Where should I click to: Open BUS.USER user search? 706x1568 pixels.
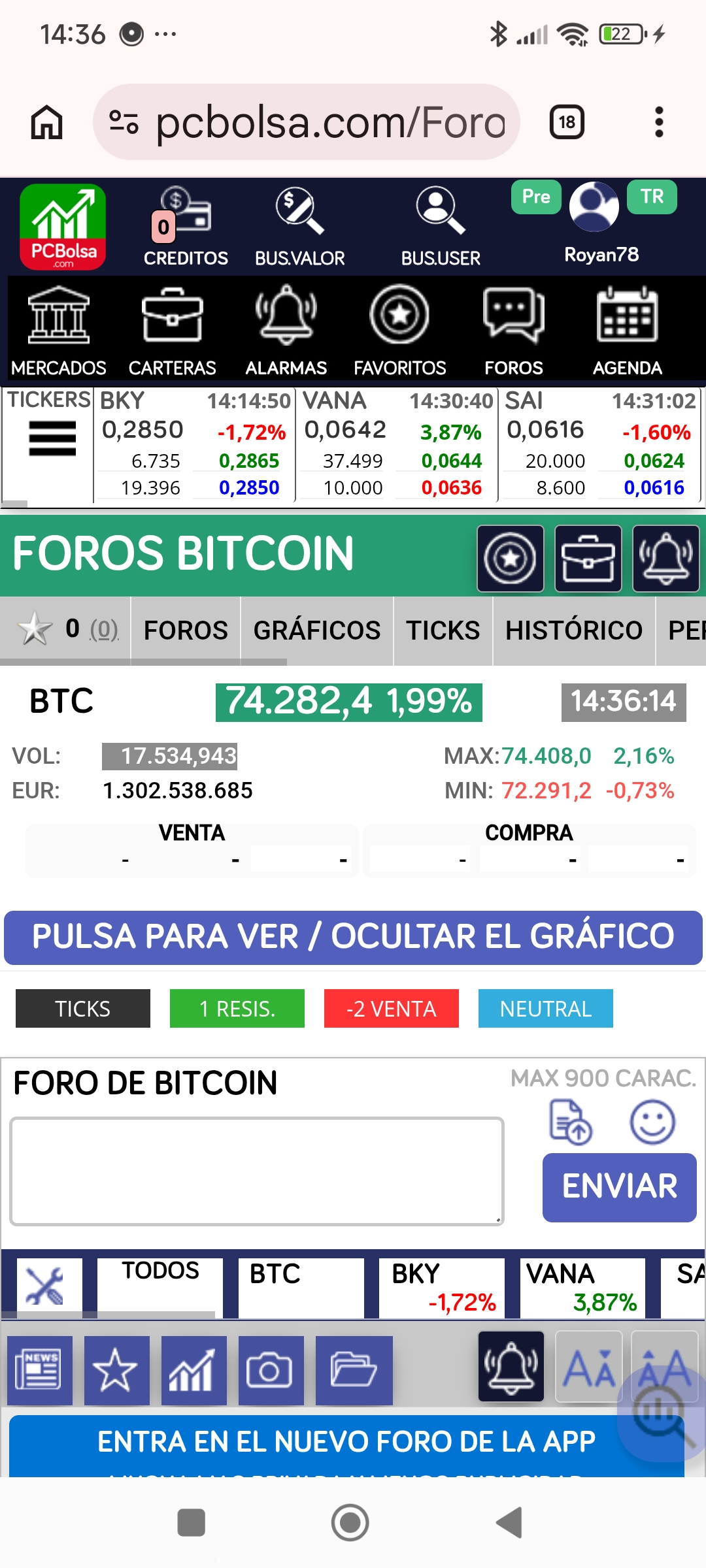coord(441,227)
